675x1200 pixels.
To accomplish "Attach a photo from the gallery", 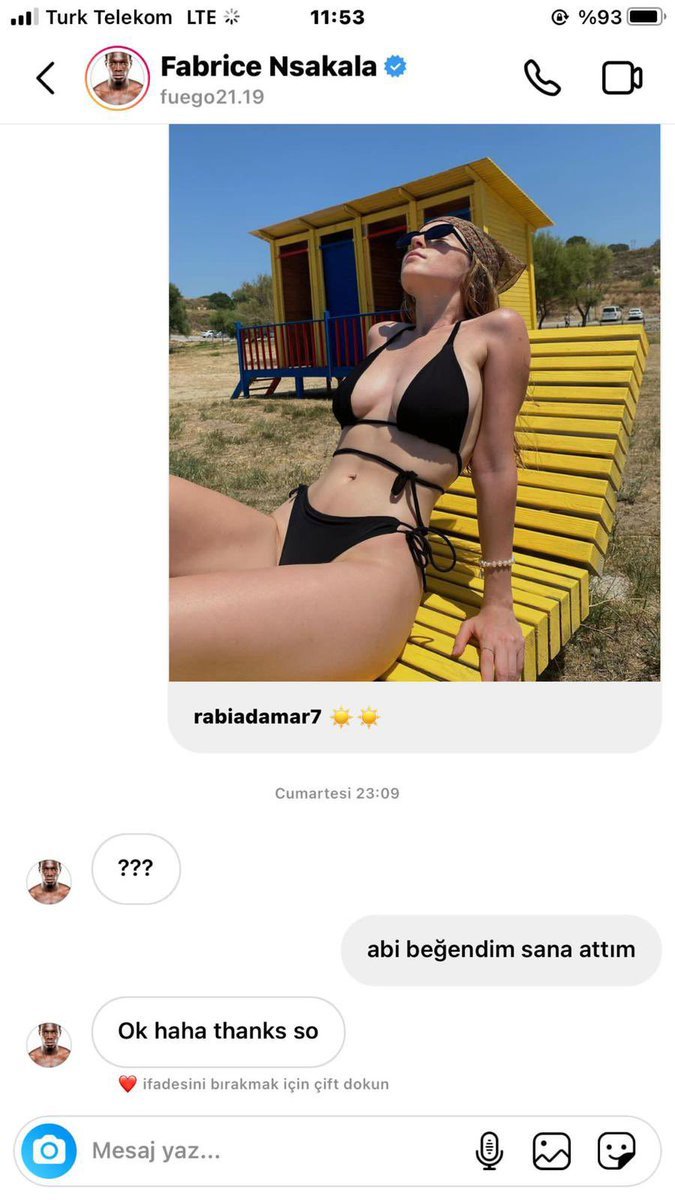I will click(x=551, y=1151).
